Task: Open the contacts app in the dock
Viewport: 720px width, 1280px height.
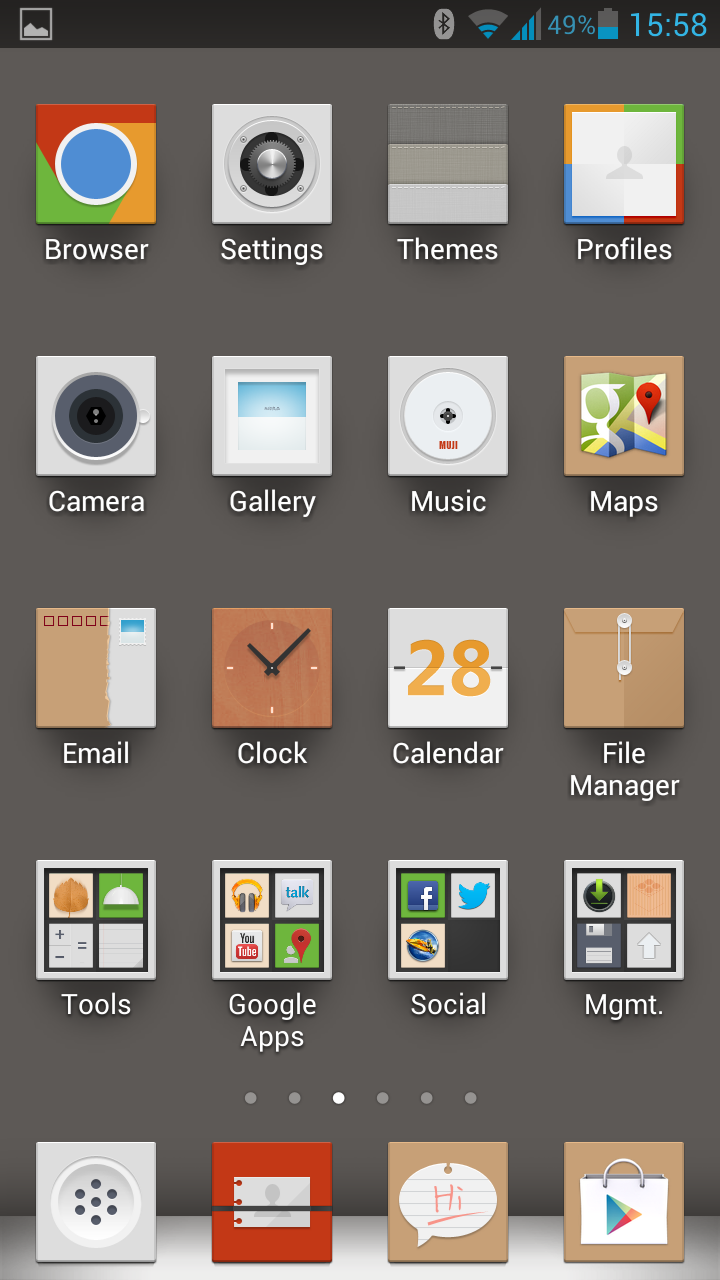Action: pos(272,1202)
